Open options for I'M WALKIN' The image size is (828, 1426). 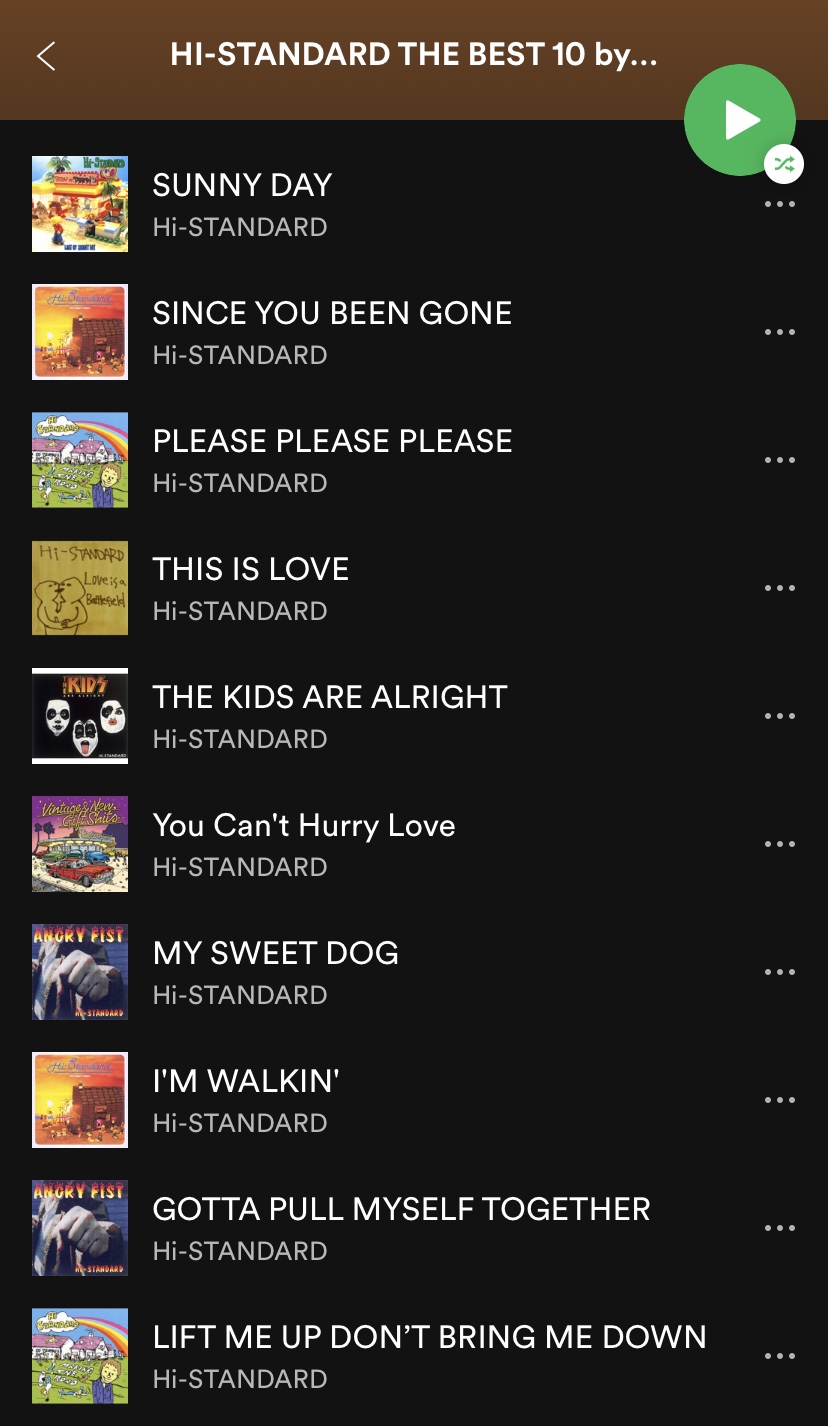pos(779,1100)
